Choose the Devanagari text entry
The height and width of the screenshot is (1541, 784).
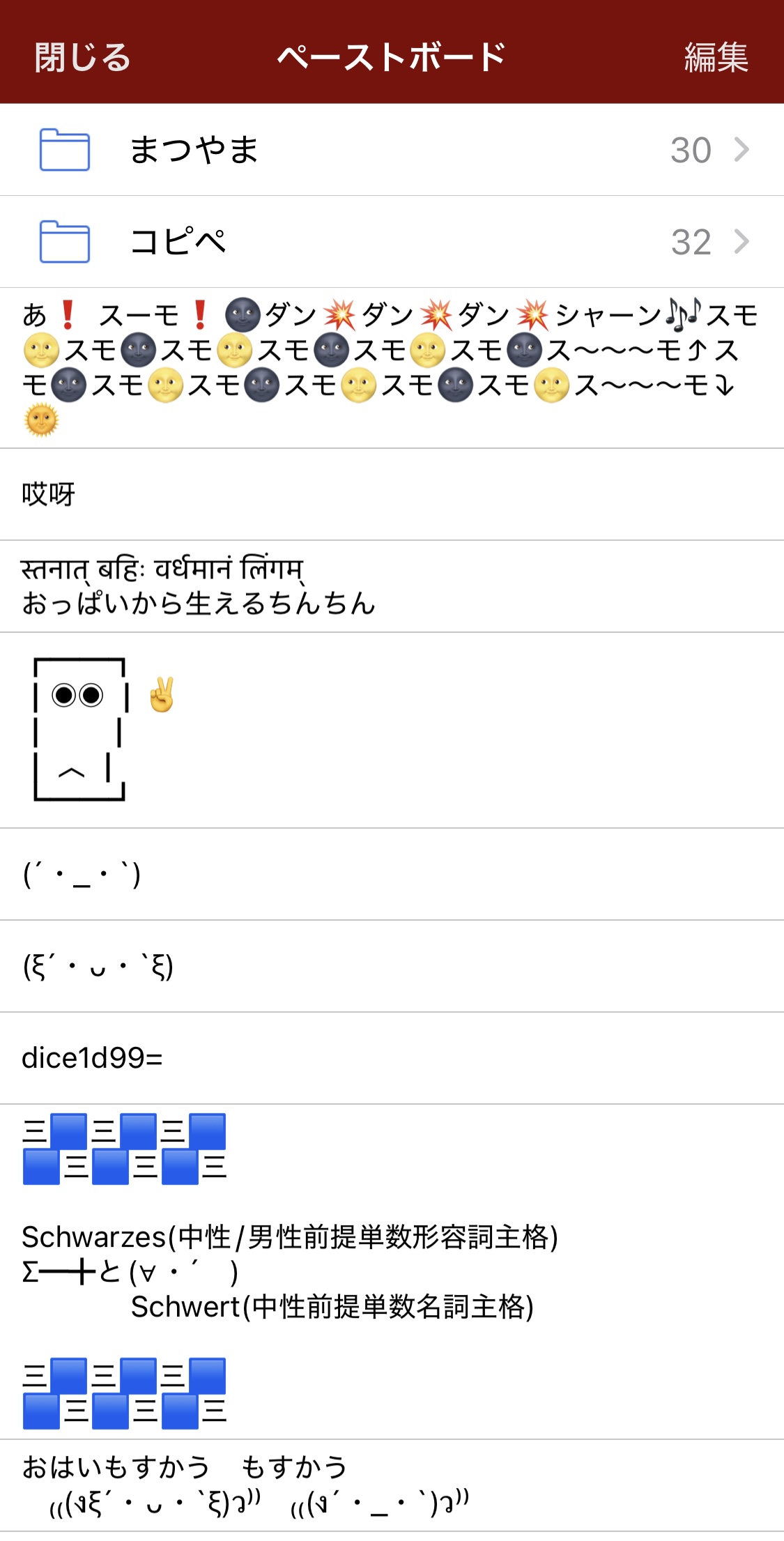pos(392,586)
